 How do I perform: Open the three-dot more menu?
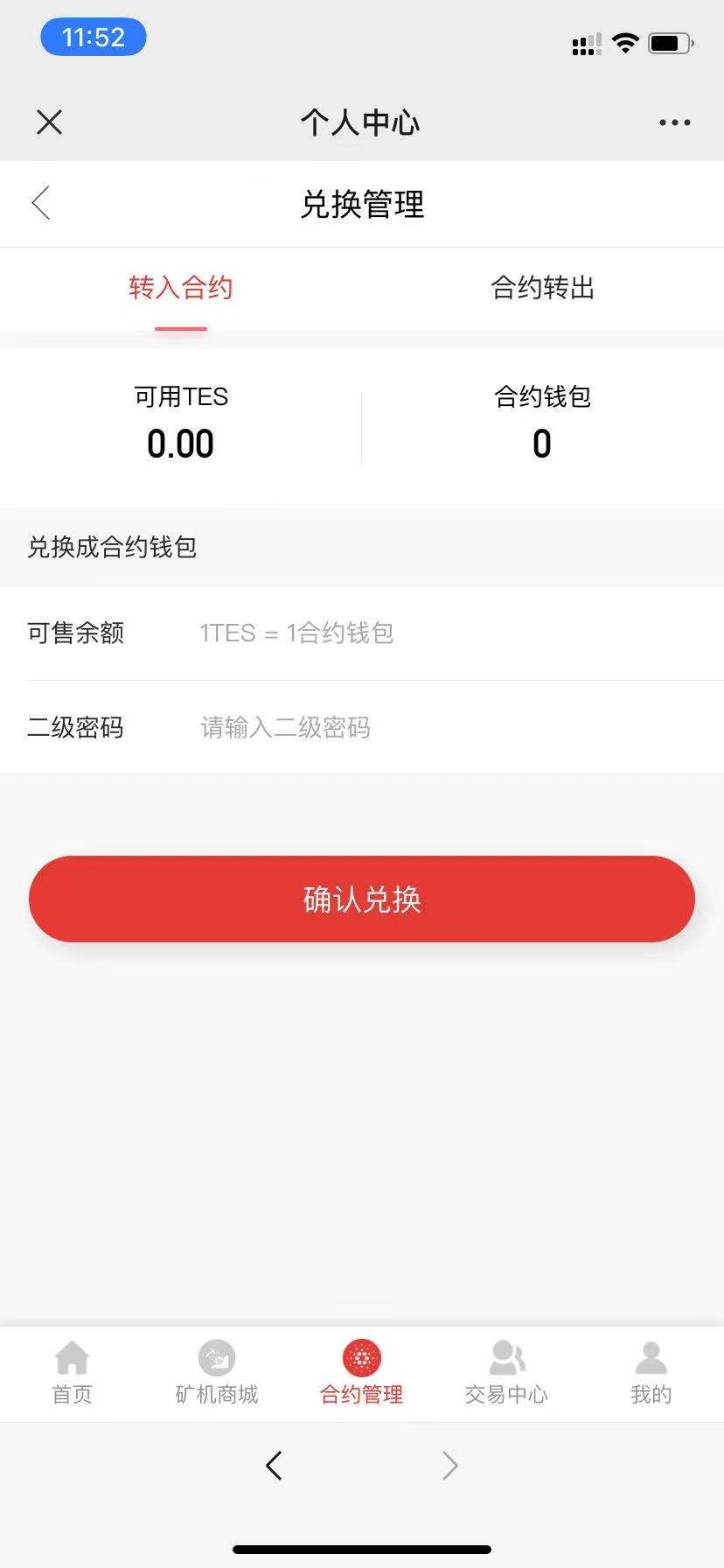674,122
